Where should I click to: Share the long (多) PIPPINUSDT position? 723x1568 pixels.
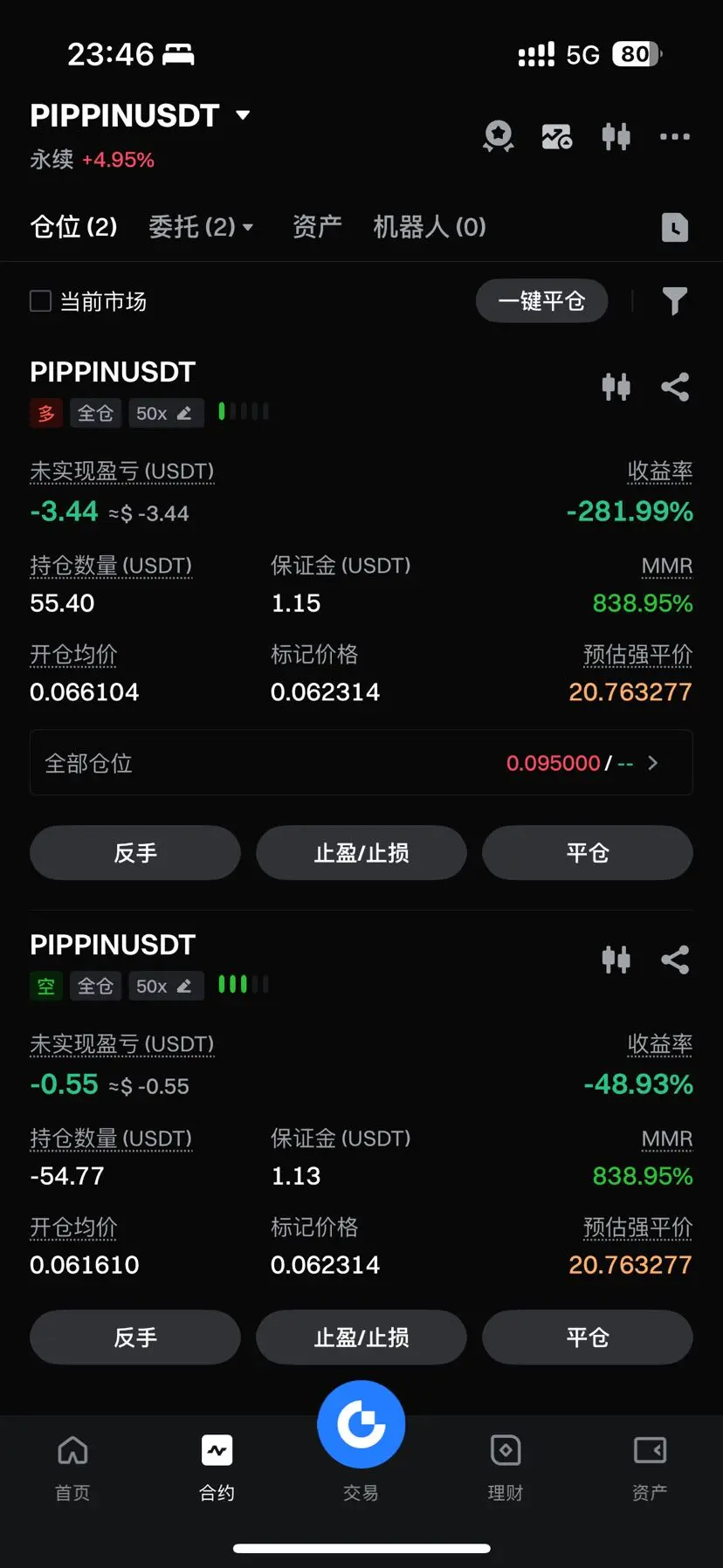click(x=674, y=387)
